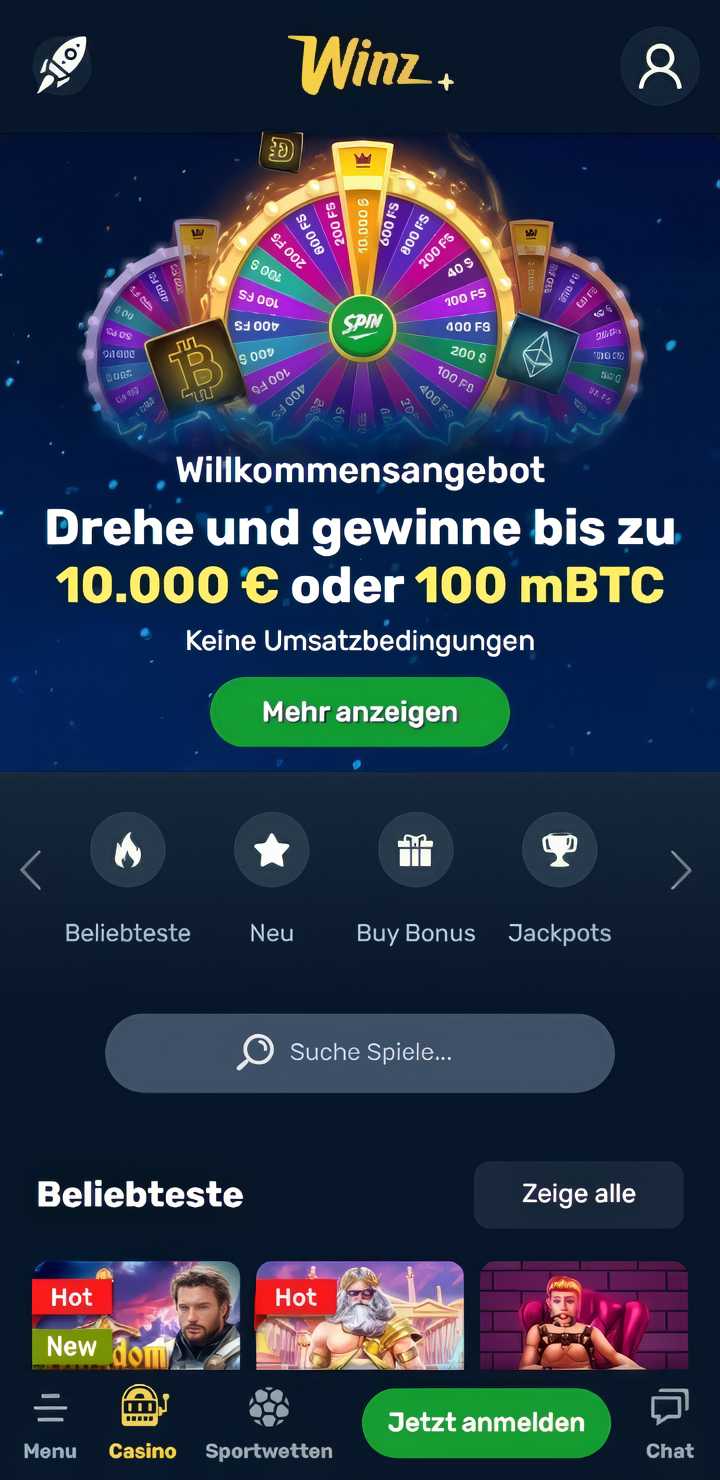
Task: Open Zeige alle for Beliebteste games
Action: coord(578,1194)
